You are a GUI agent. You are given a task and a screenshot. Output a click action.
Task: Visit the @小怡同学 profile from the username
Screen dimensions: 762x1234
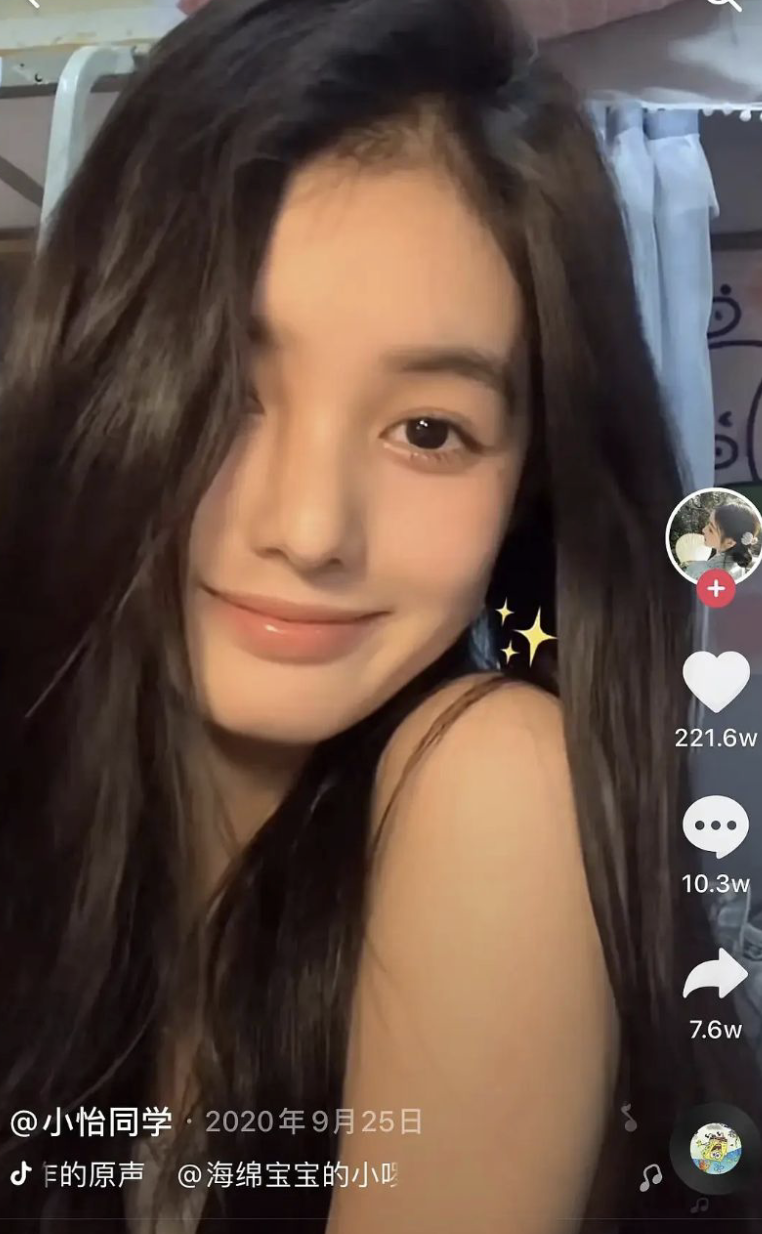92,1122
